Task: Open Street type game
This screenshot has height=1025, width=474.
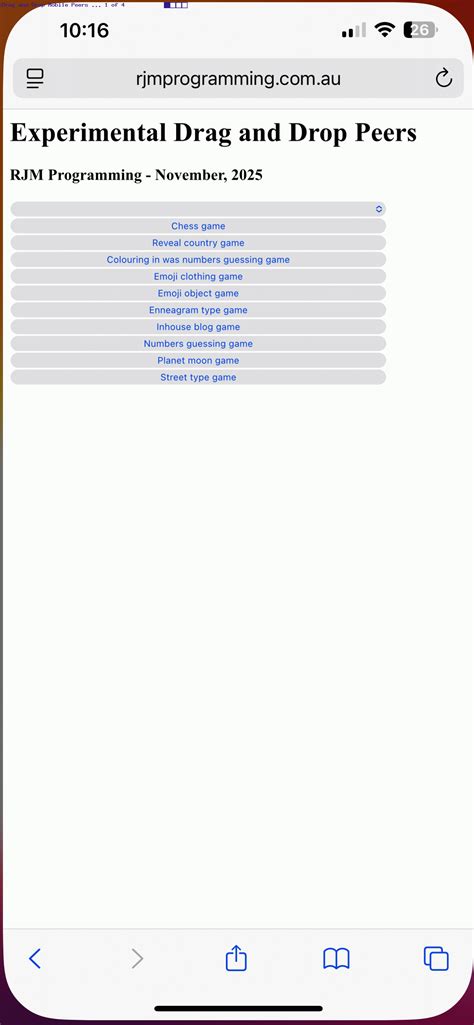Action: (x=198, y=377)
